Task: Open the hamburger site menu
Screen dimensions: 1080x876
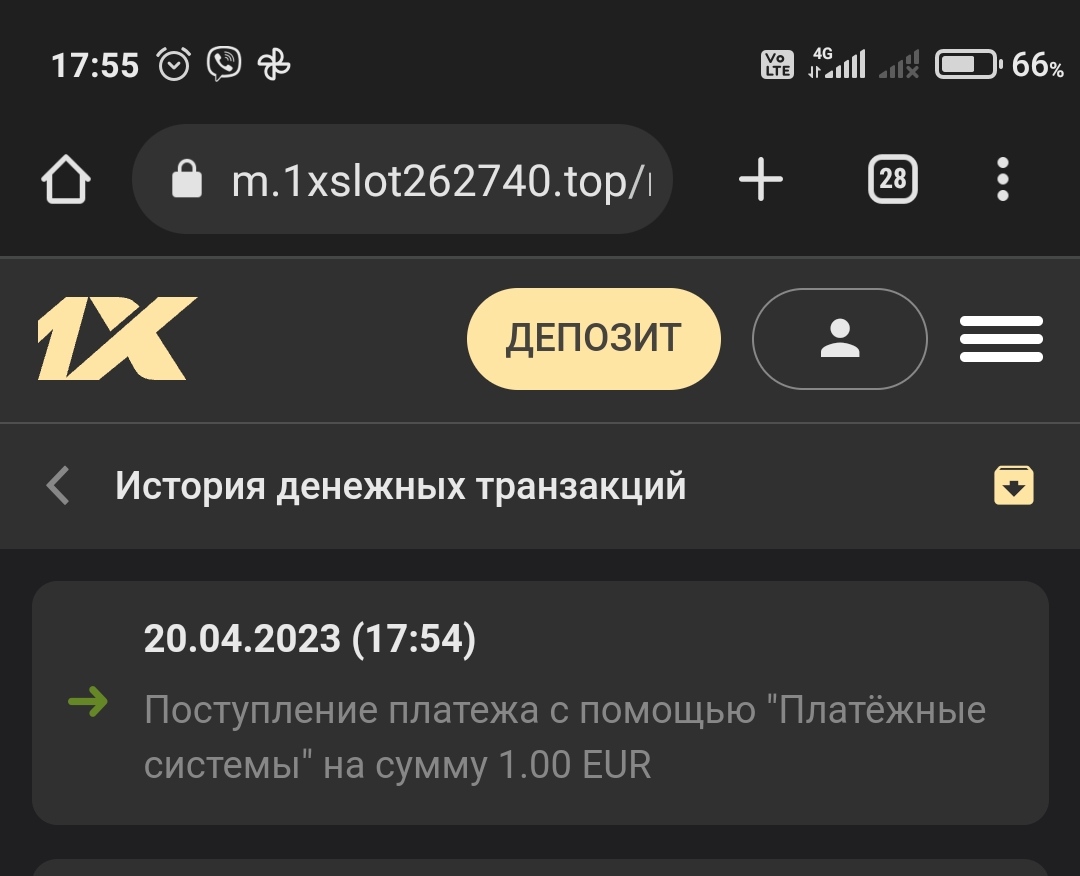Action: [1001, 339]
